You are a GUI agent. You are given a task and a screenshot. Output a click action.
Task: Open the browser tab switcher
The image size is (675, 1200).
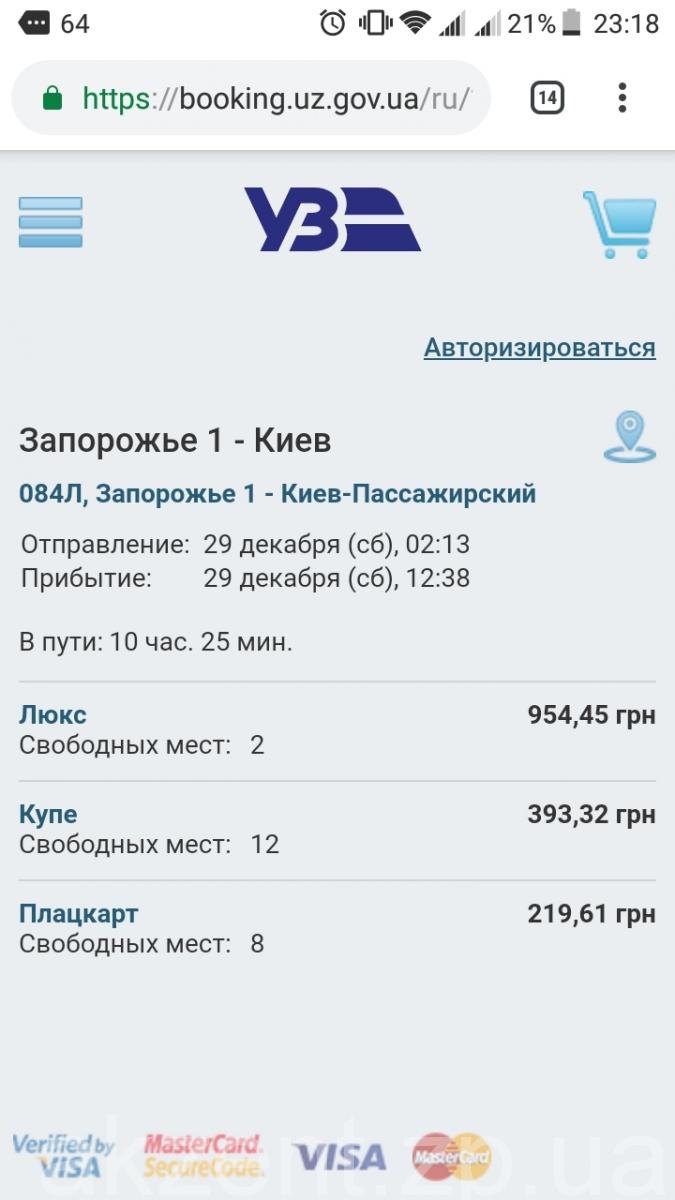(547, 98)
